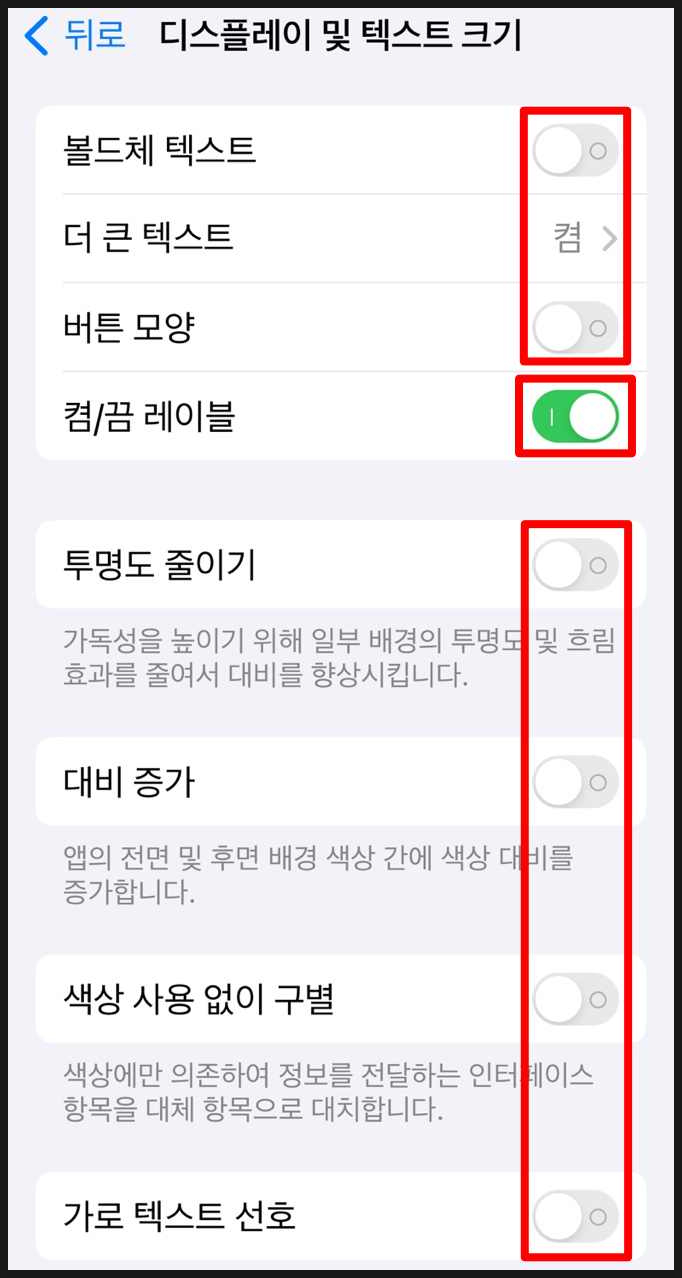Enable the 볼드체 텍스트 switch
Screen dimensions: 682x1278
click(x=575, y=151)
